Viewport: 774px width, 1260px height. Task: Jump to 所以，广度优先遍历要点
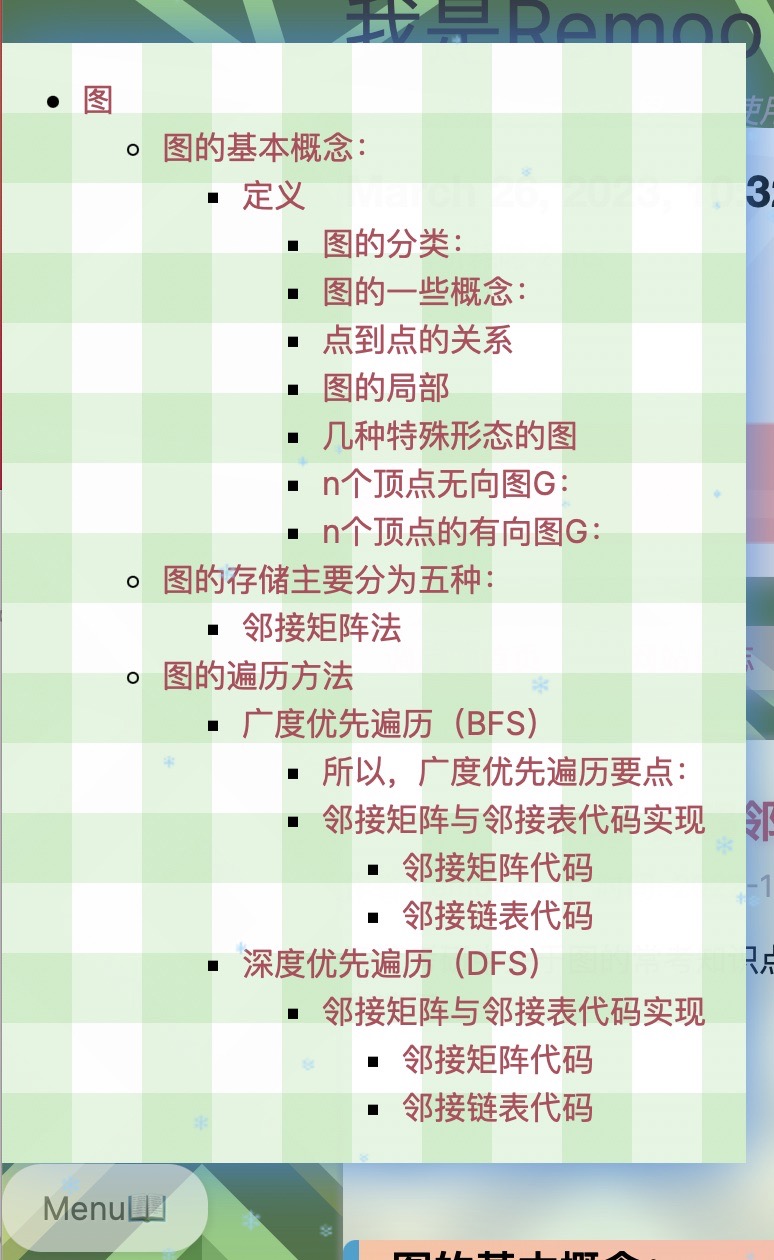coord(505,772)
